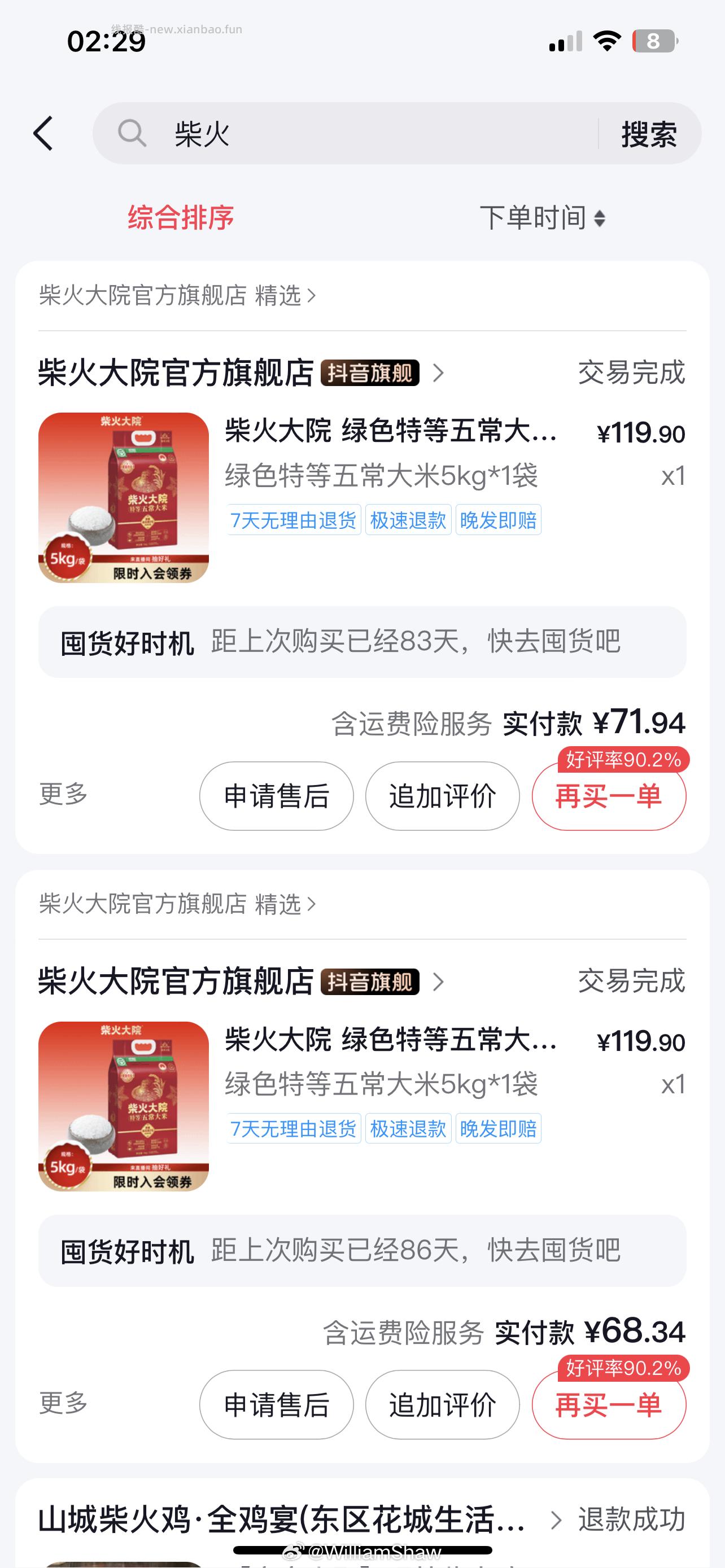The width and height of the screenshot is (725, 1568).
Task: Open the store page from the ¥71.94 order
Action: point(241,373)
